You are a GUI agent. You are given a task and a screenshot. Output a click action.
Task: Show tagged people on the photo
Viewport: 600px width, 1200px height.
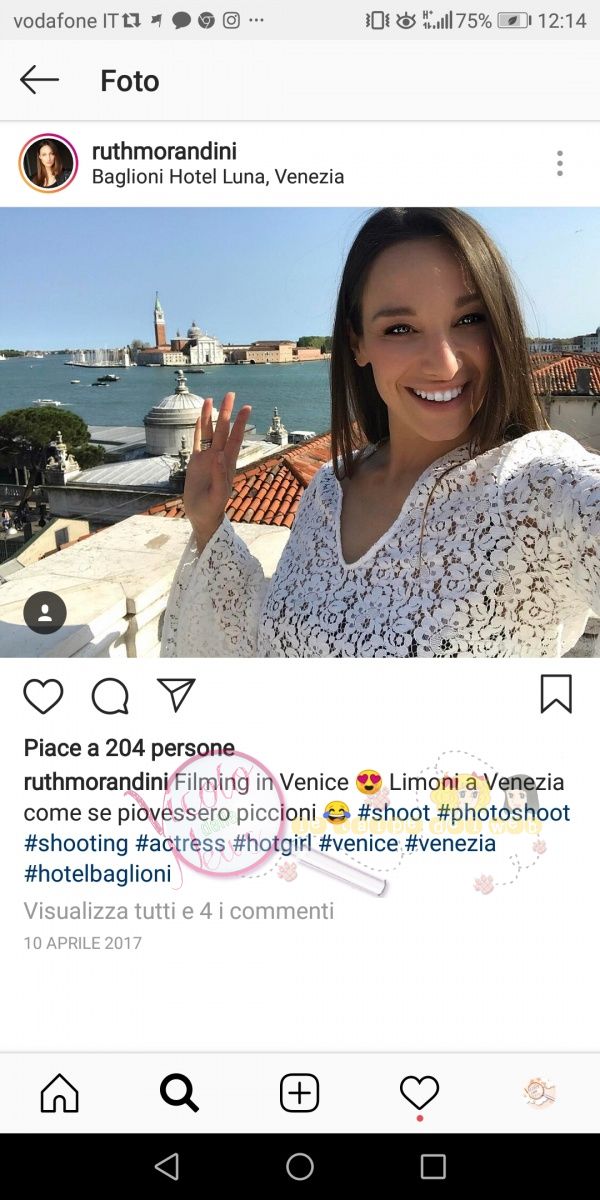coord(45,613)
